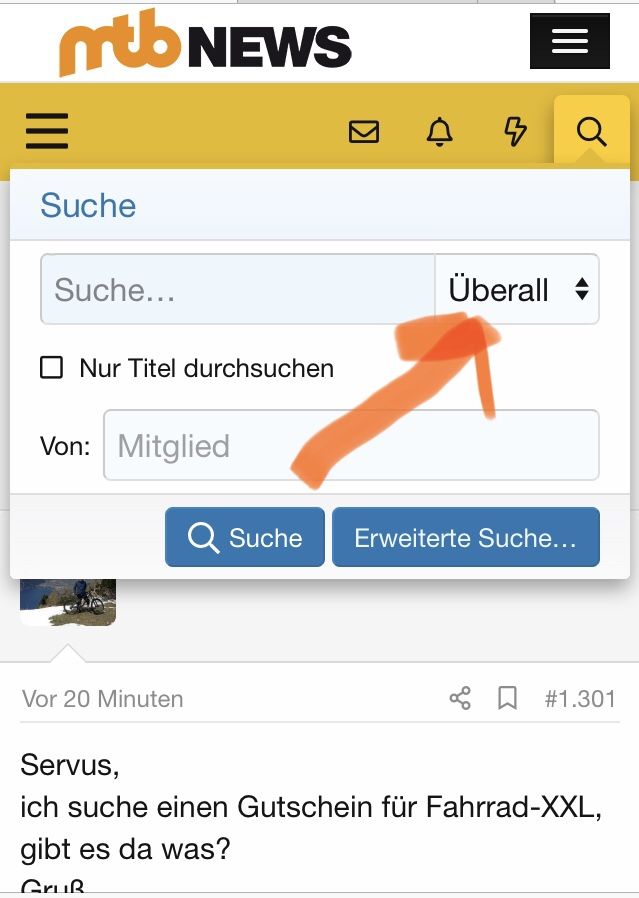Tap the Mitglied member name field
The width and height of the screenshot is (639, 898).
click(351, 445)
